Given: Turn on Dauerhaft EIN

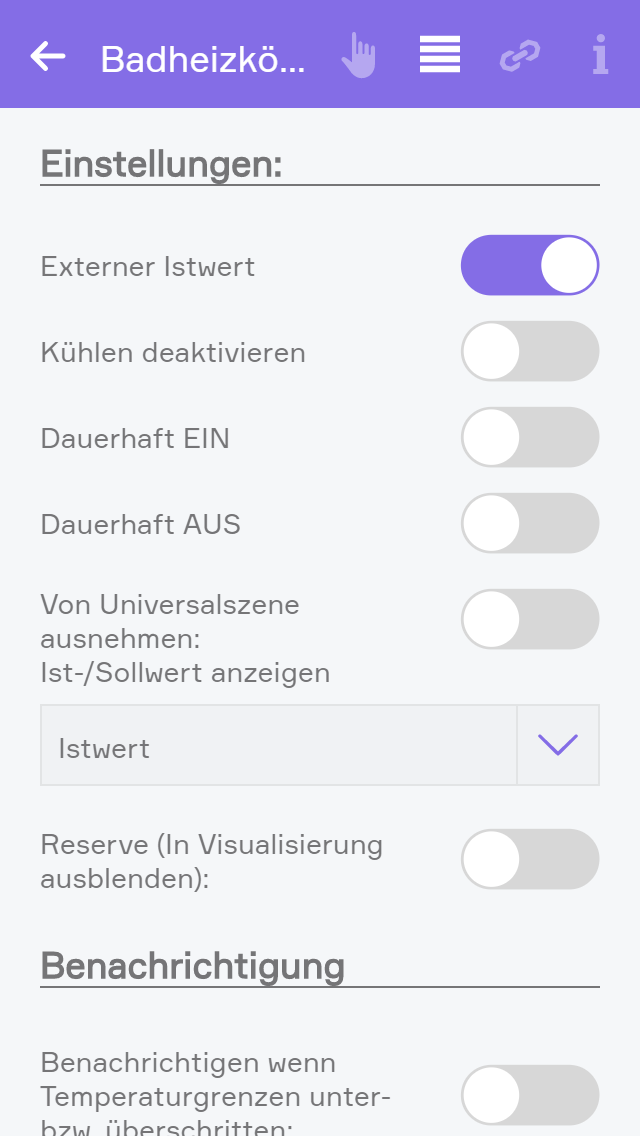Looking at the screenshot, I should pyautogui.click(x=530, y=437).
